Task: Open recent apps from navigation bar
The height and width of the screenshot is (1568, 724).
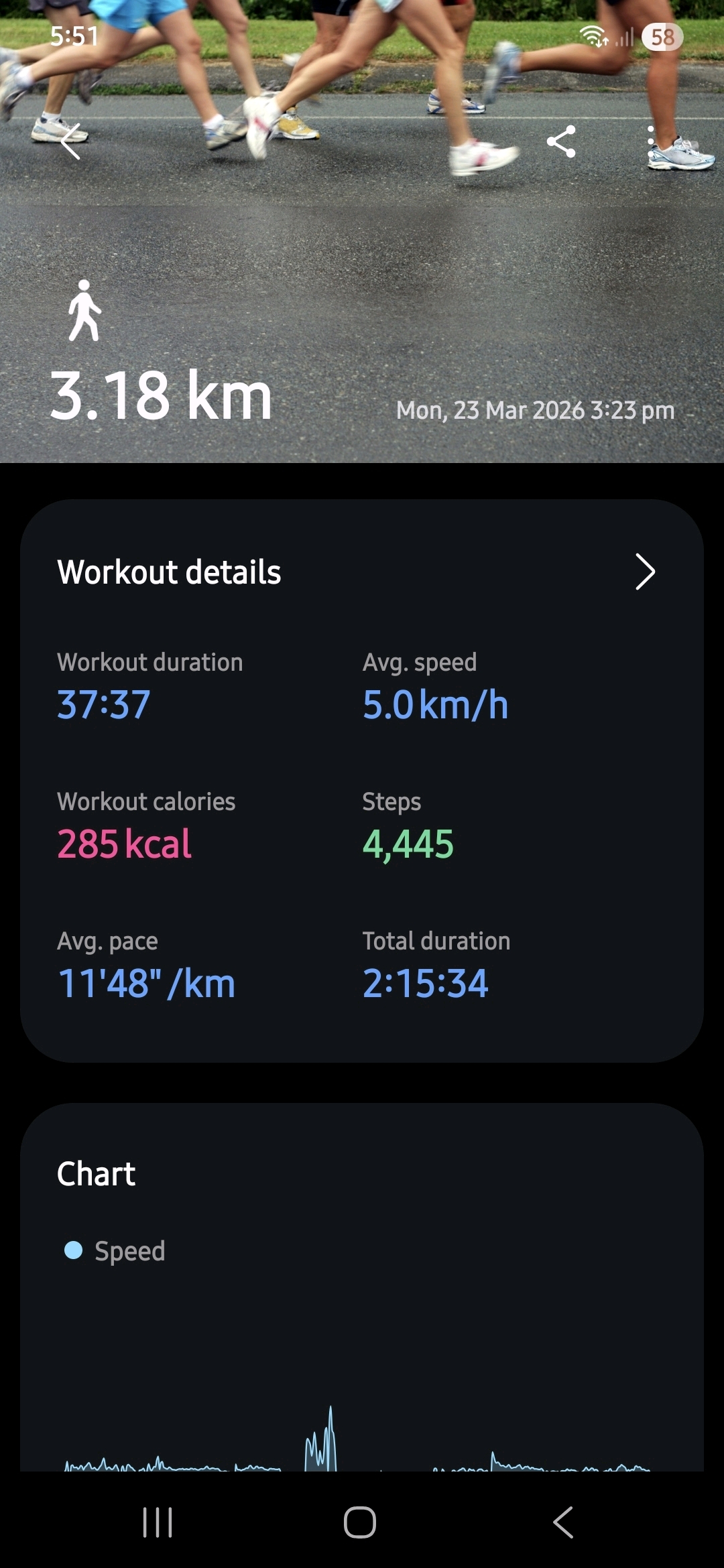Action: pos(158,1522)
